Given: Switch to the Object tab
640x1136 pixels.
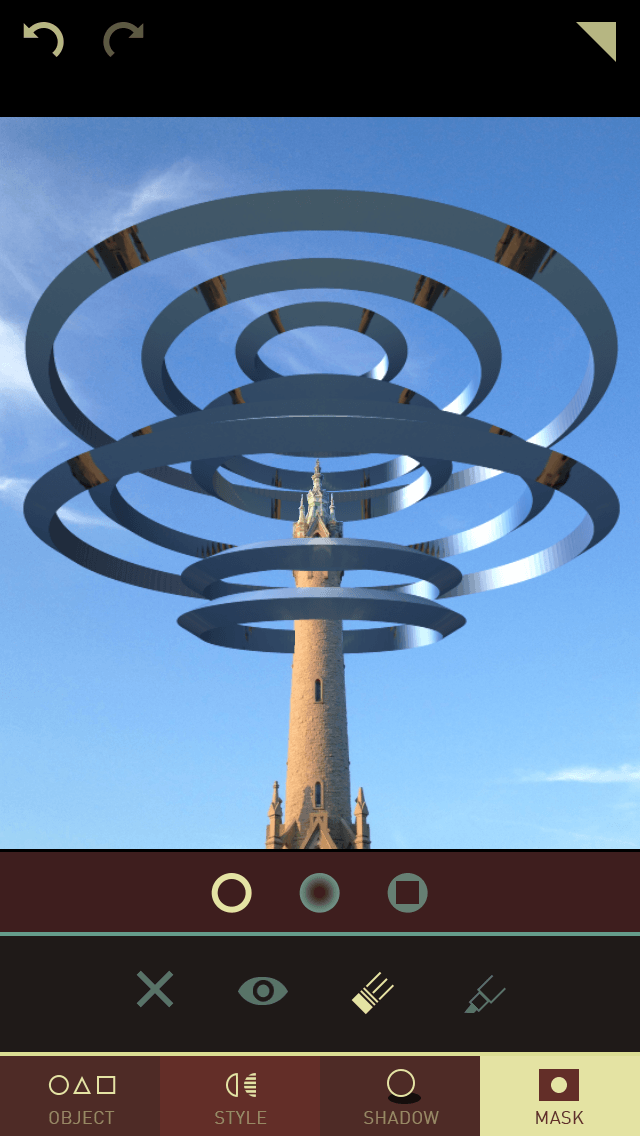Looking at the screenshot, I should 81,1096.
